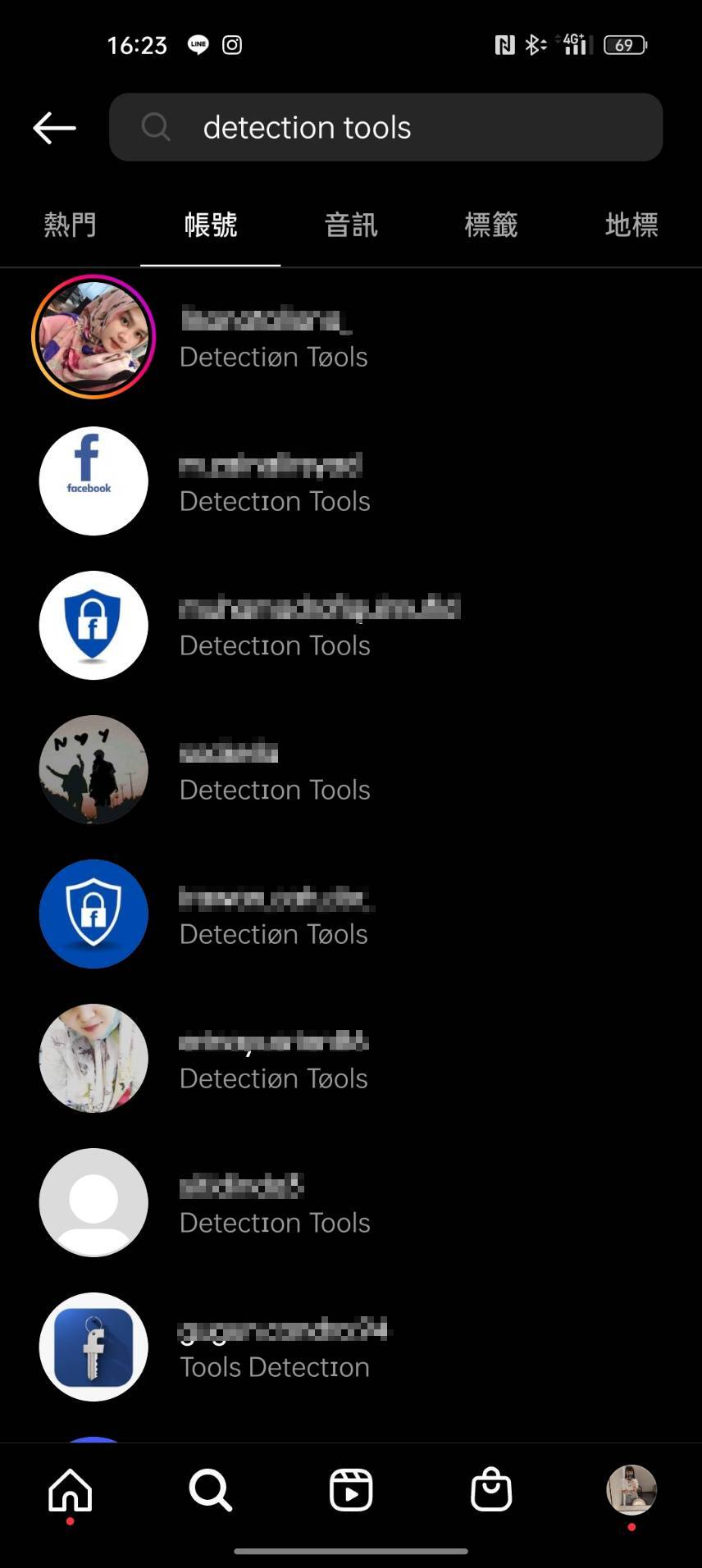The image size is (702, 1568).
Task: Switch to the 音訊 tab
Action: [x=351, y=225]
